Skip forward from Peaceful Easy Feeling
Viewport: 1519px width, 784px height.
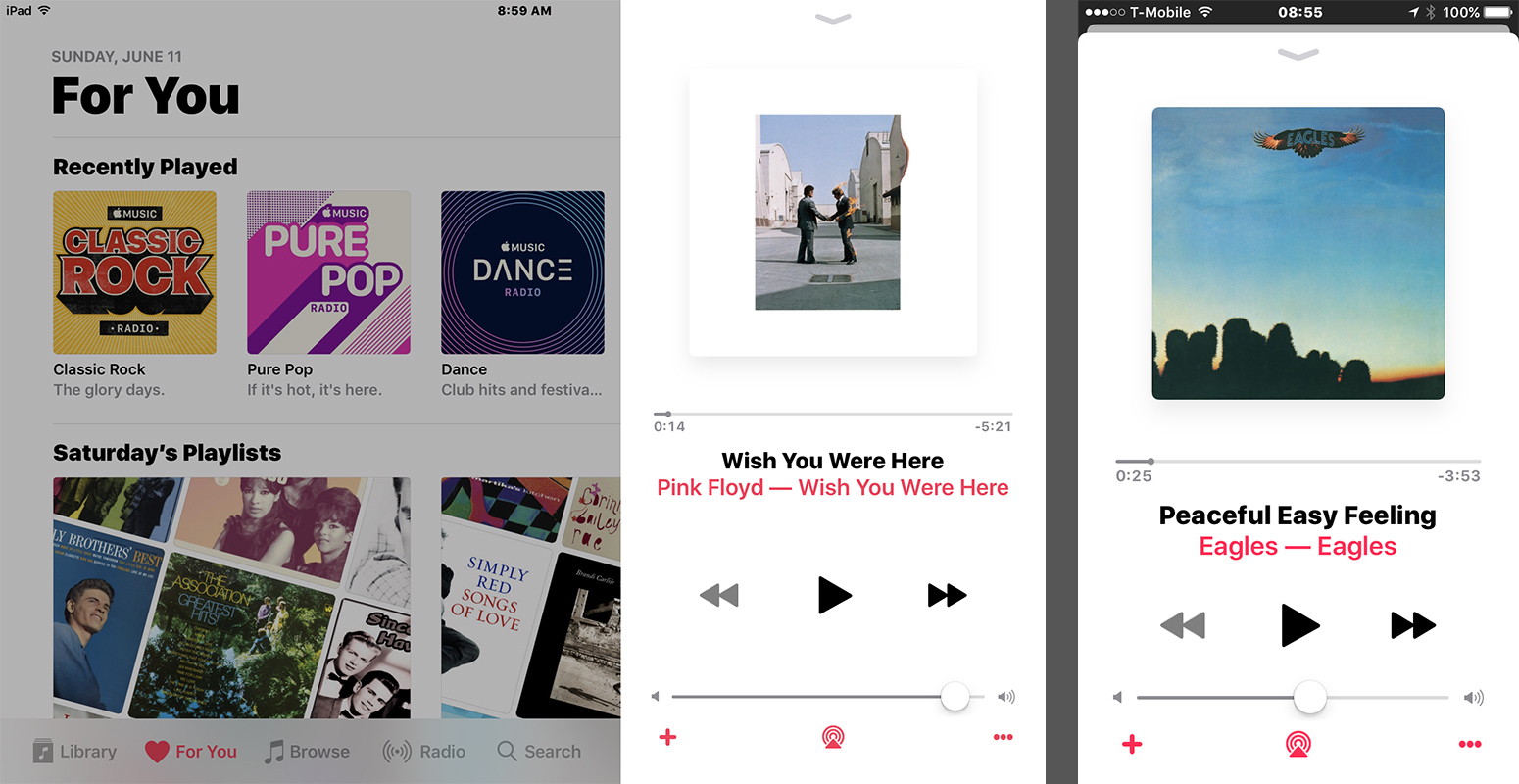click(x=1413, y=625)
